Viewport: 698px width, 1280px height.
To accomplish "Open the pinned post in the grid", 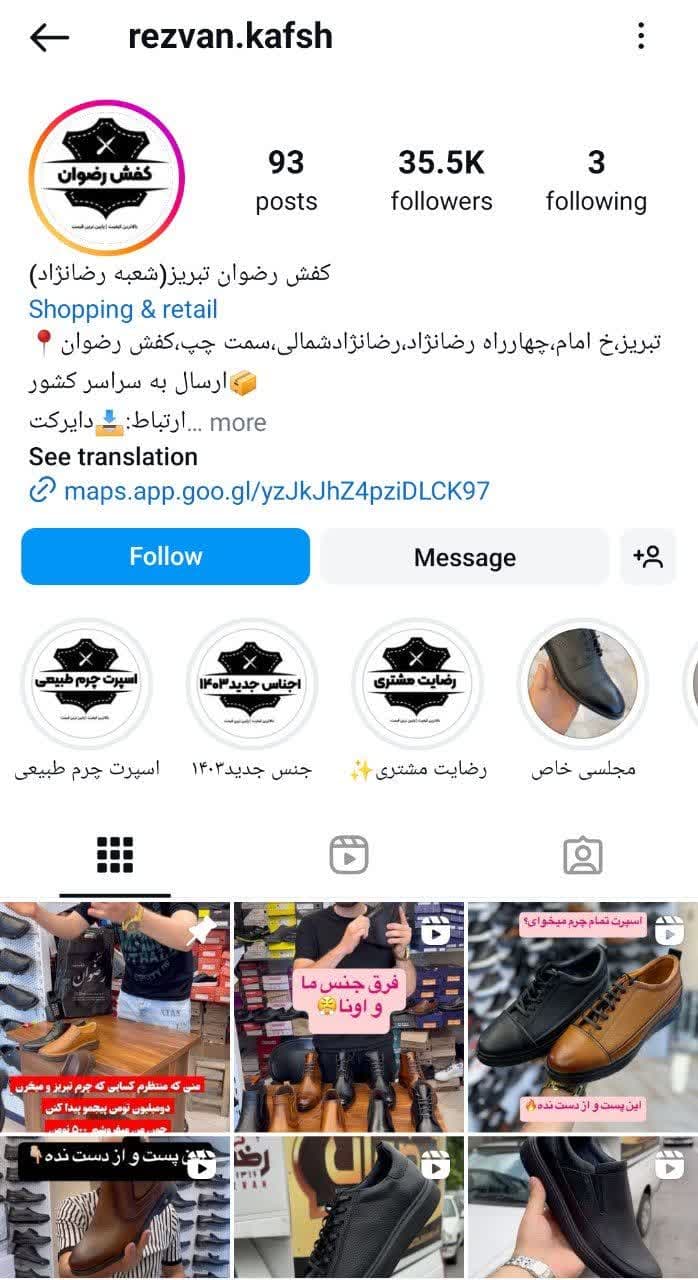I will click(x=115, y=1017).
